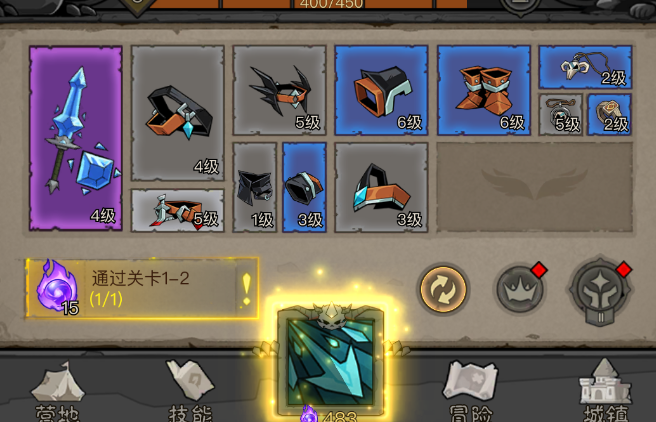Viewport: 656px width, 422px height.
Task: Tap the golden swap arrows button
Action: click(x=442, y=289)
